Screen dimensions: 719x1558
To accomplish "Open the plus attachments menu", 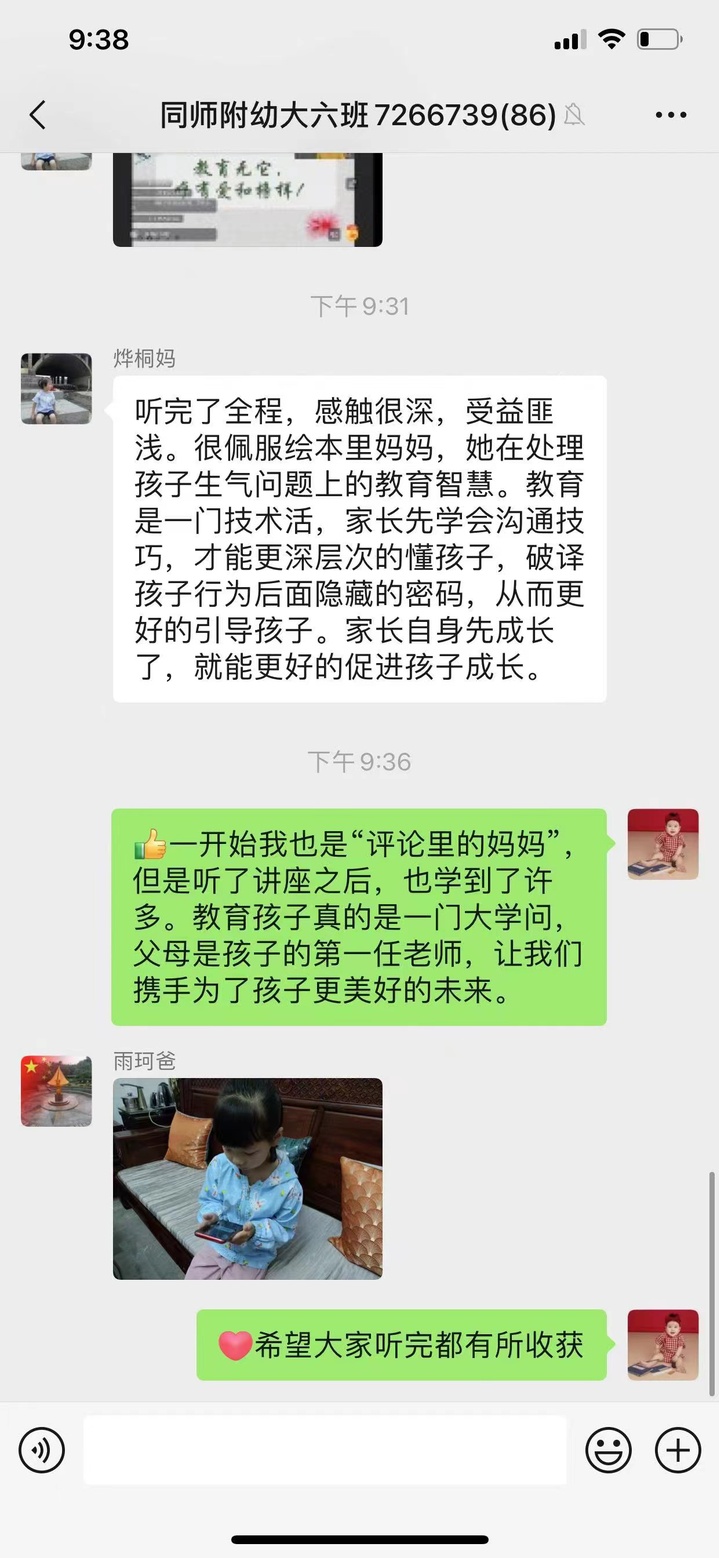I will pos(677,1450).
